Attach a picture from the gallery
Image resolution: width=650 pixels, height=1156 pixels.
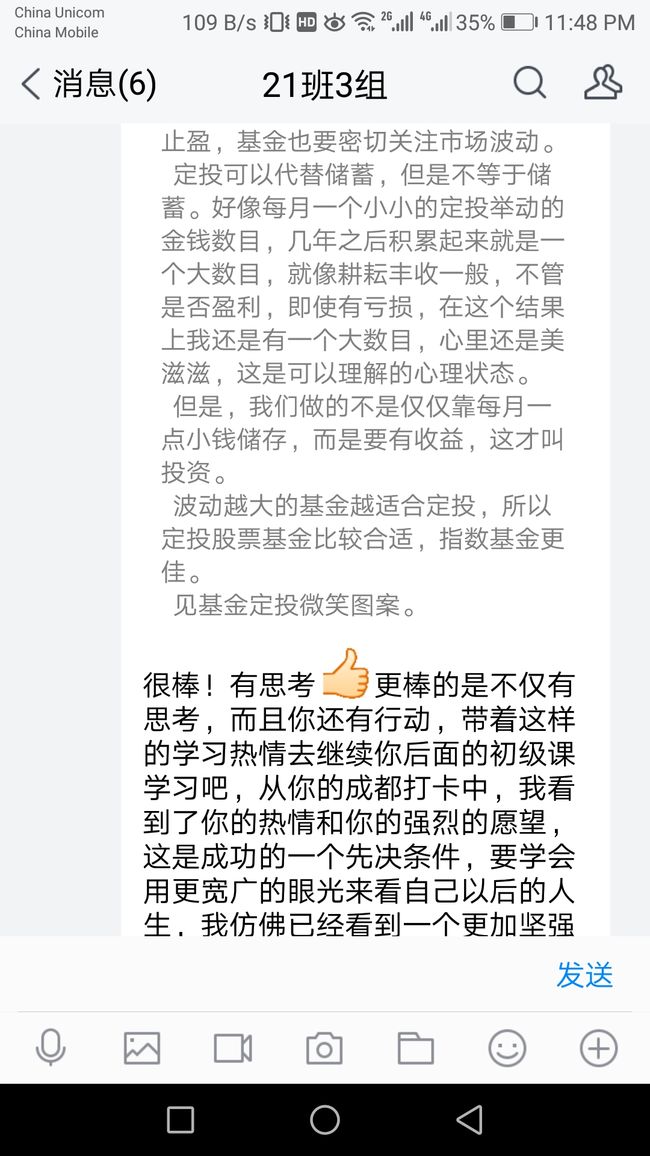pos(142,1048)
